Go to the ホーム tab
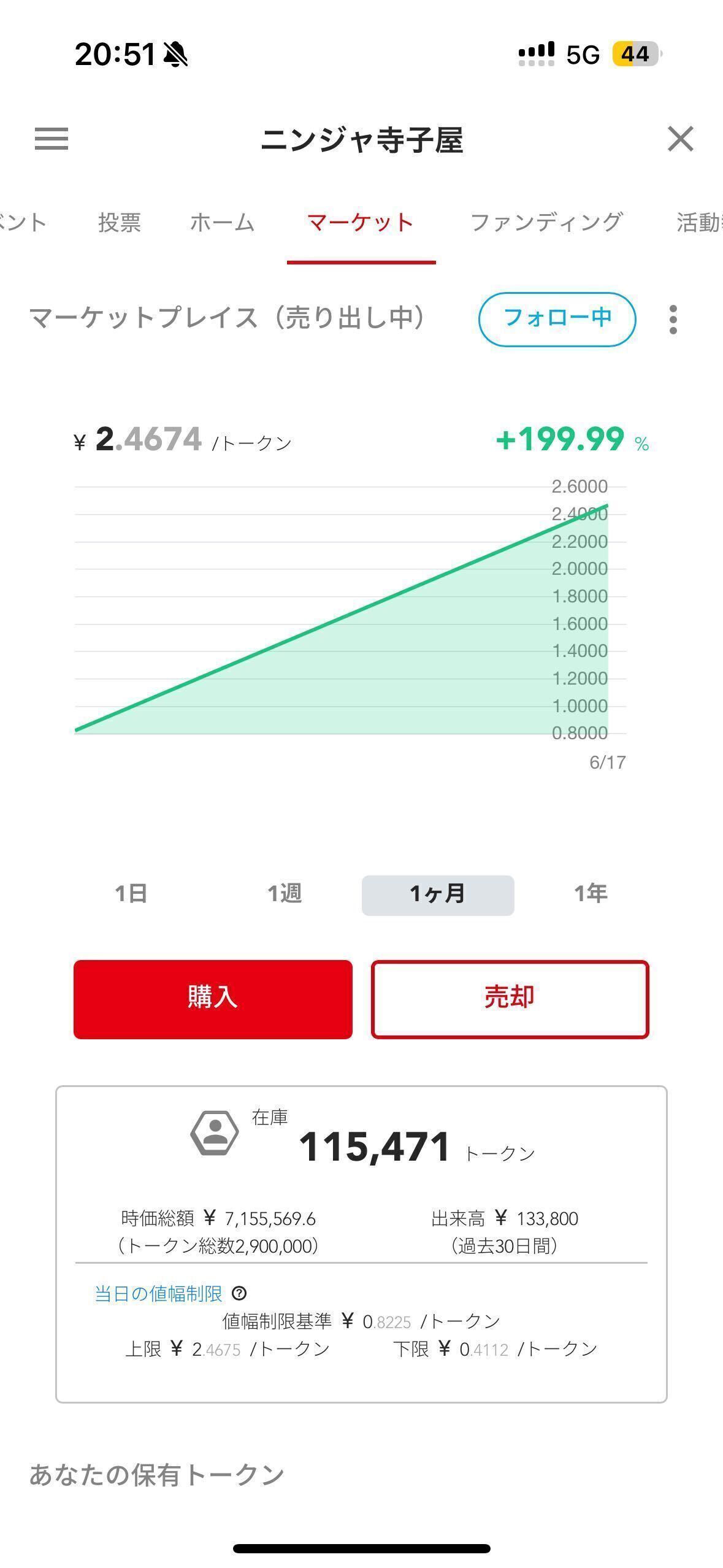Screen dimensions: 723x1568 222,222
